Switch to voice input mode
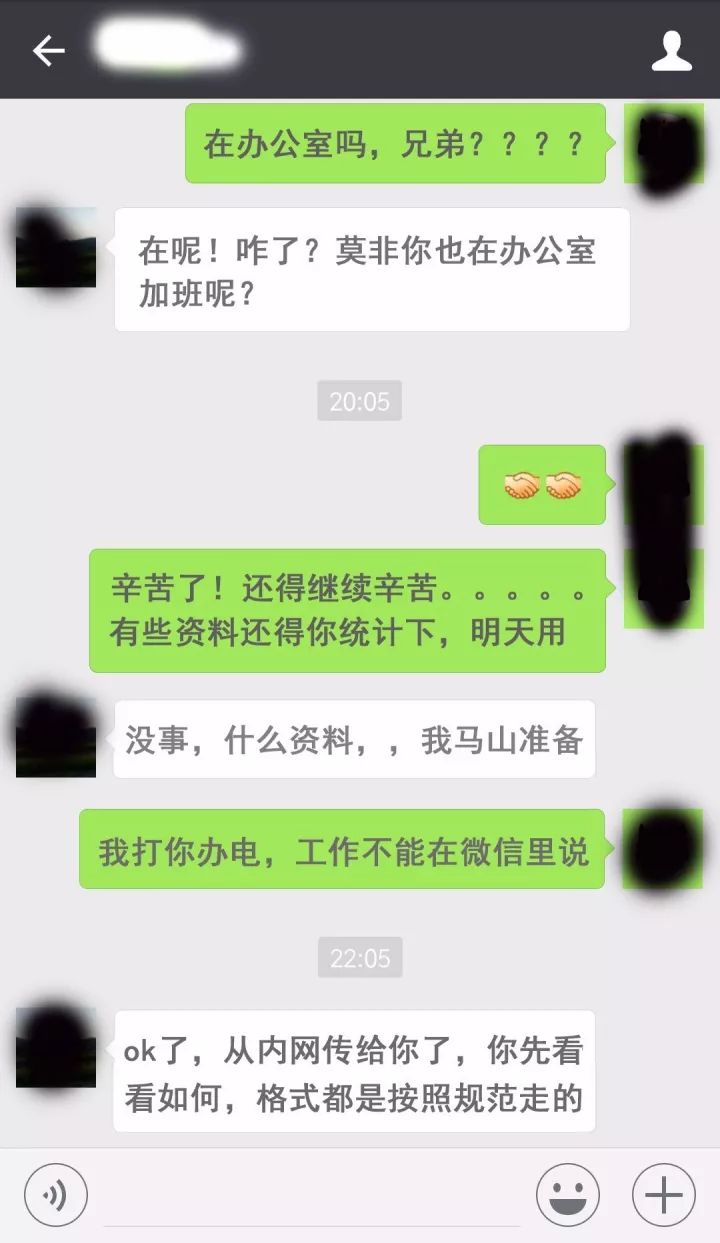This screenshot has height=1243, width=720. point(56,1195)
